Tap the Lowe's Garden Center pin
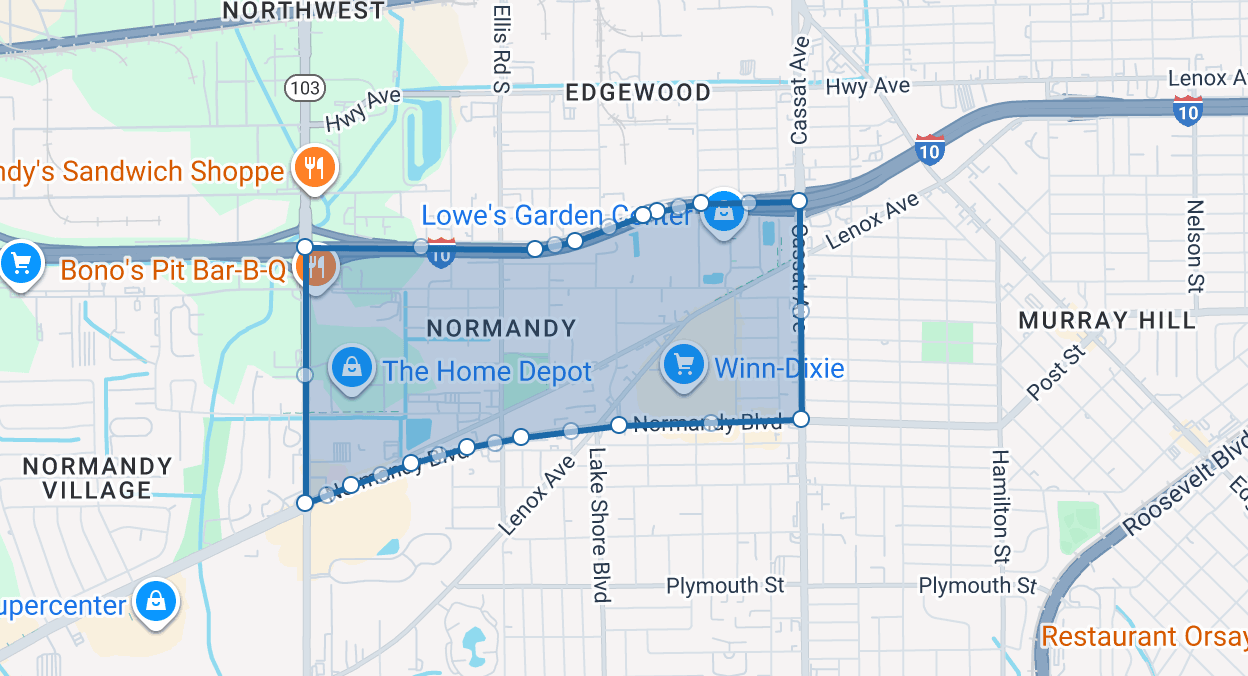Image resolution: width=1248 pixels, height=676 pixels. 723,213
